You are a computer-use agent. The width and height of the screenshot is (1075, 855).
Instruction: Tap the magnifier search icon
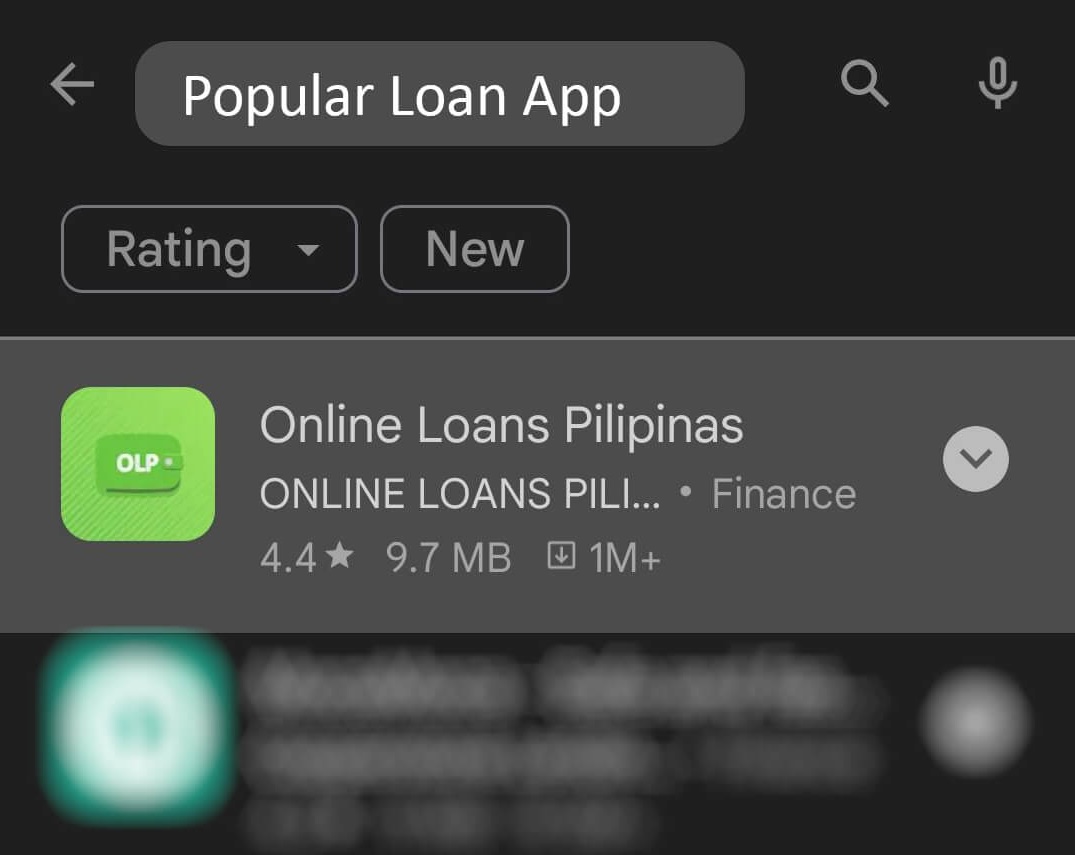click(x=864, y=84)
